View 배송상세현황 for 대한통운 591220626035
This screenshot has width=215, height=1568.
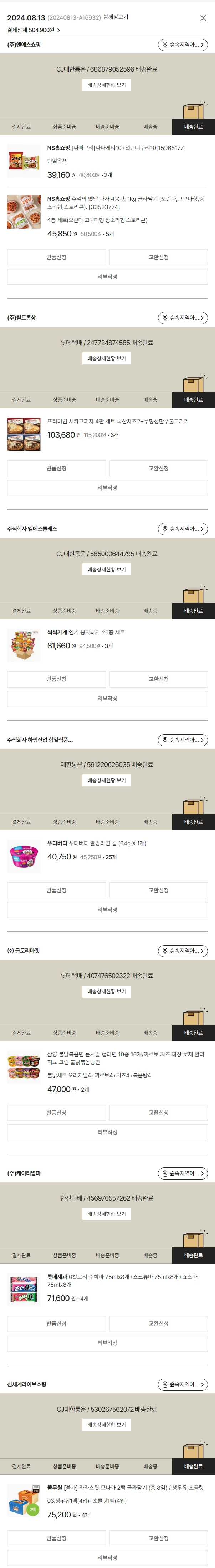(107, 780)
